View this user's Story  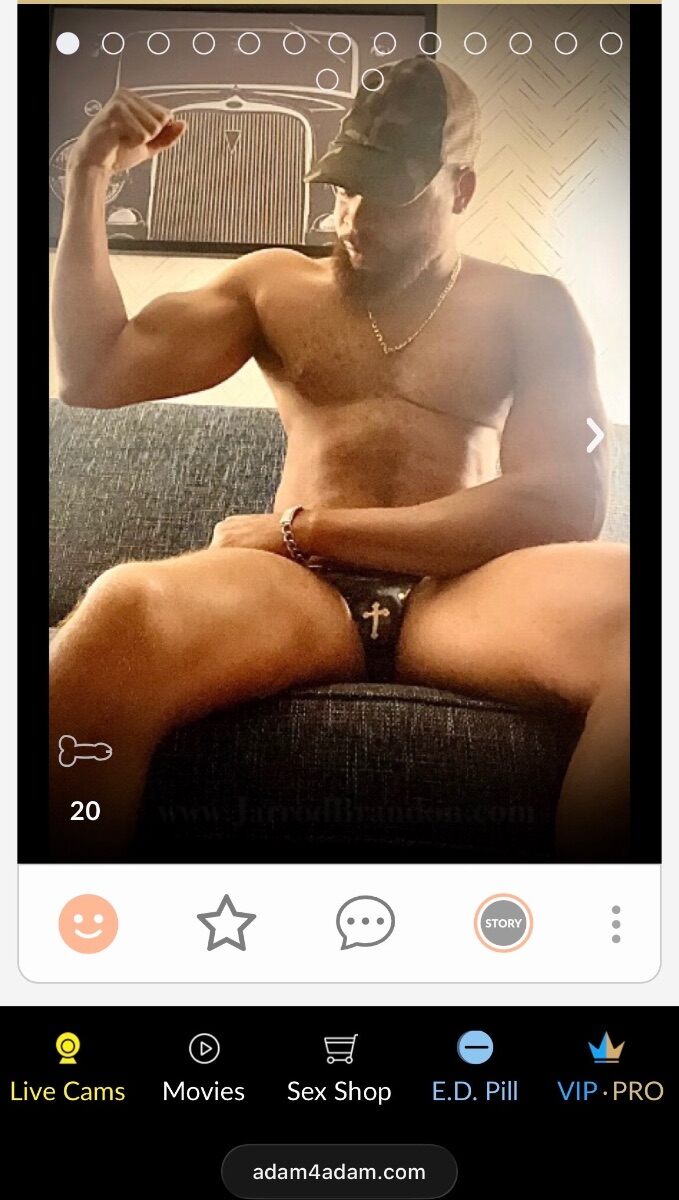(x=503, y=923)
